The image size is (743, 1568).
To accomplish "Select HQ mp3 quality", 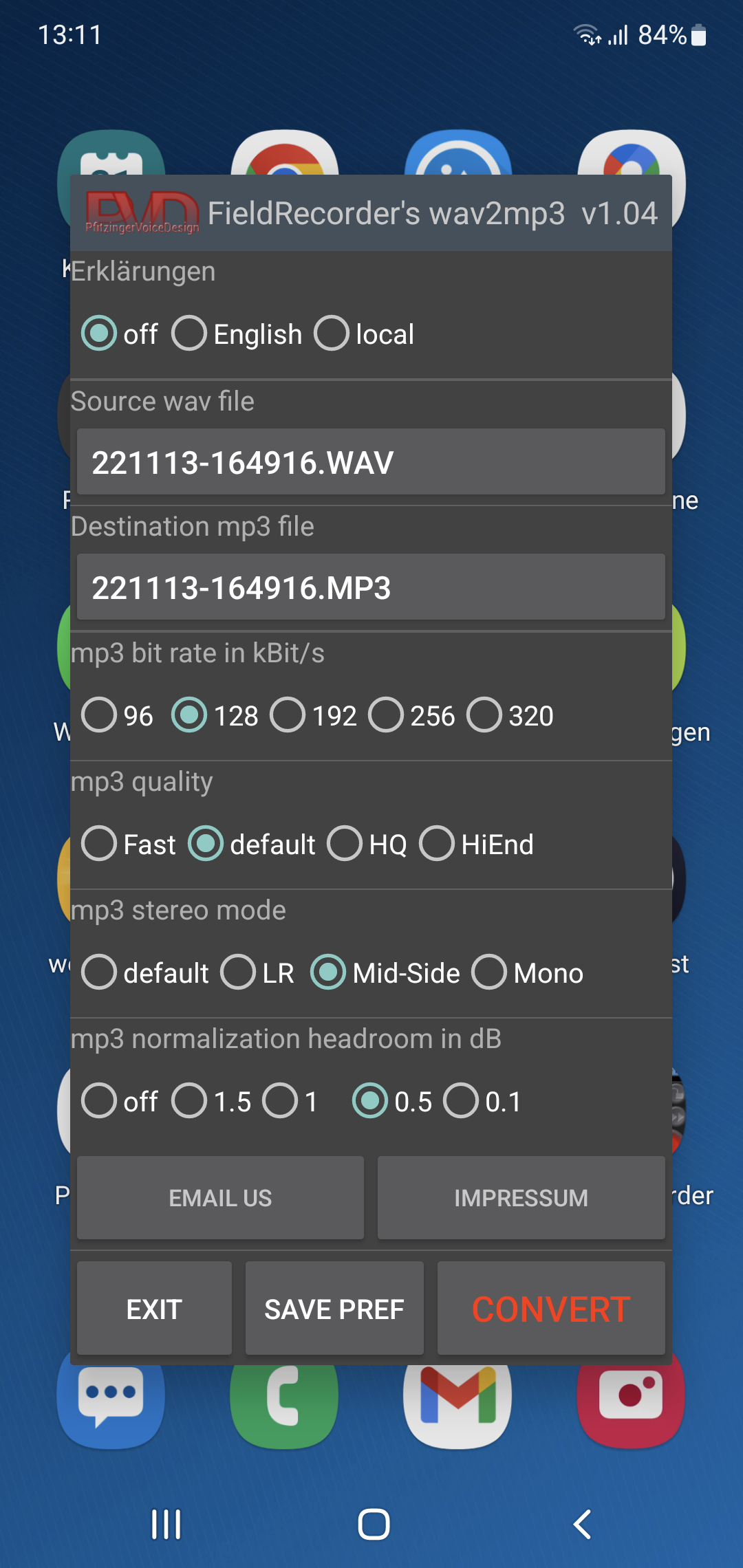I will pos(345,844).
